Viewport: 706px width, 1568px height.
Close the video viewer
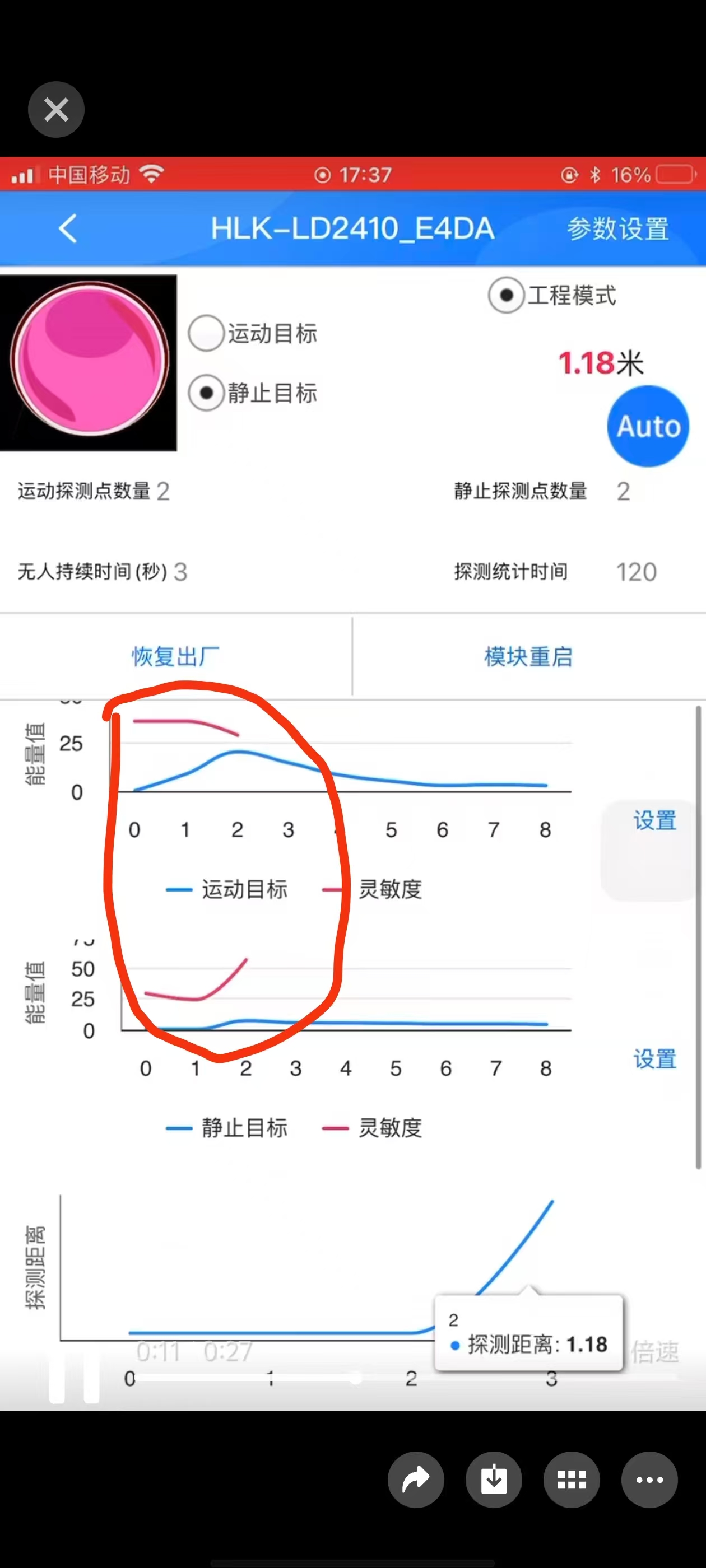click(x=56, y=110)
